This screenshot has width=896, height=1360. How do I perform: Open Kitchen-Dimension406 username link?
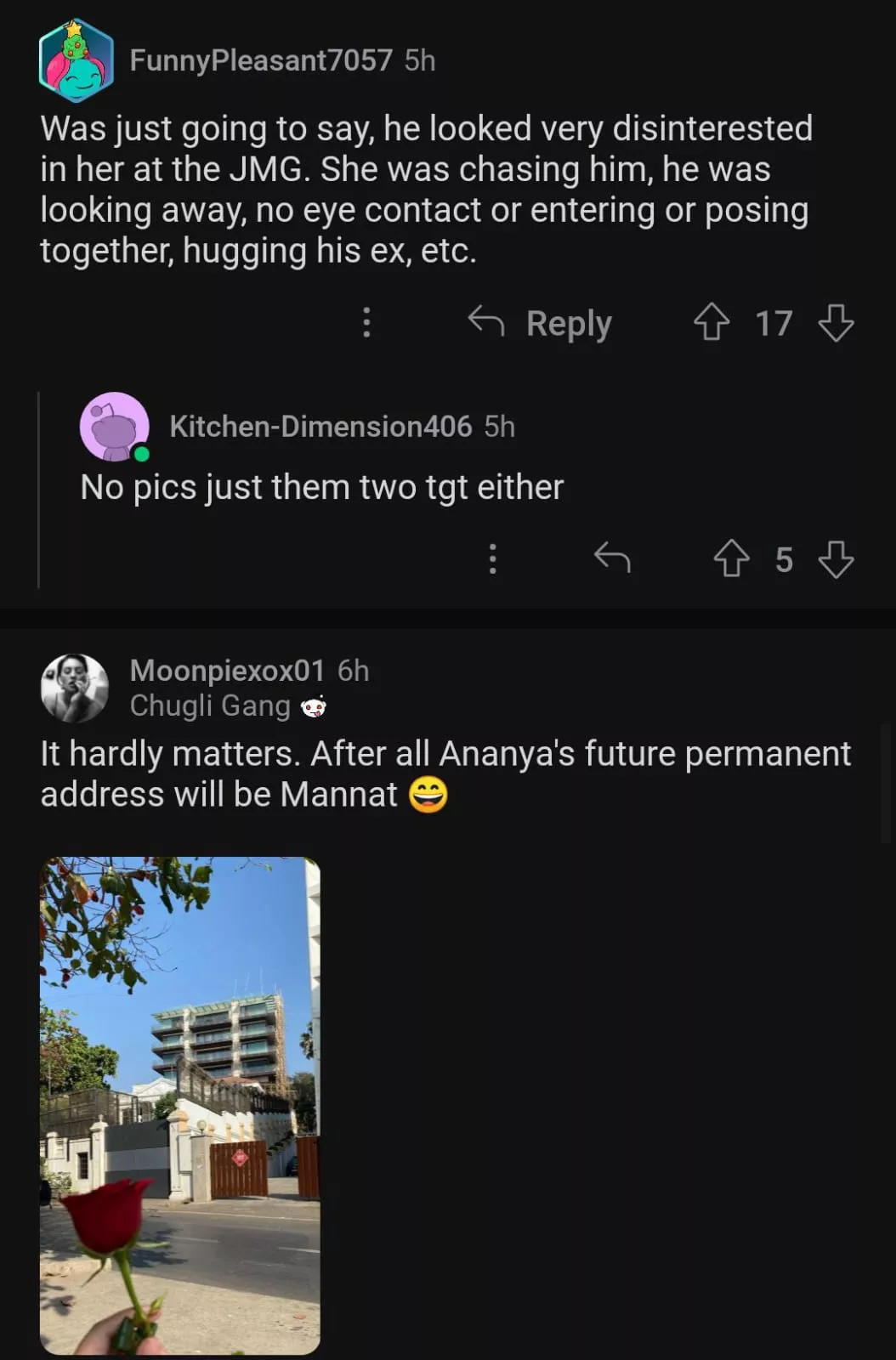[320, 427]
